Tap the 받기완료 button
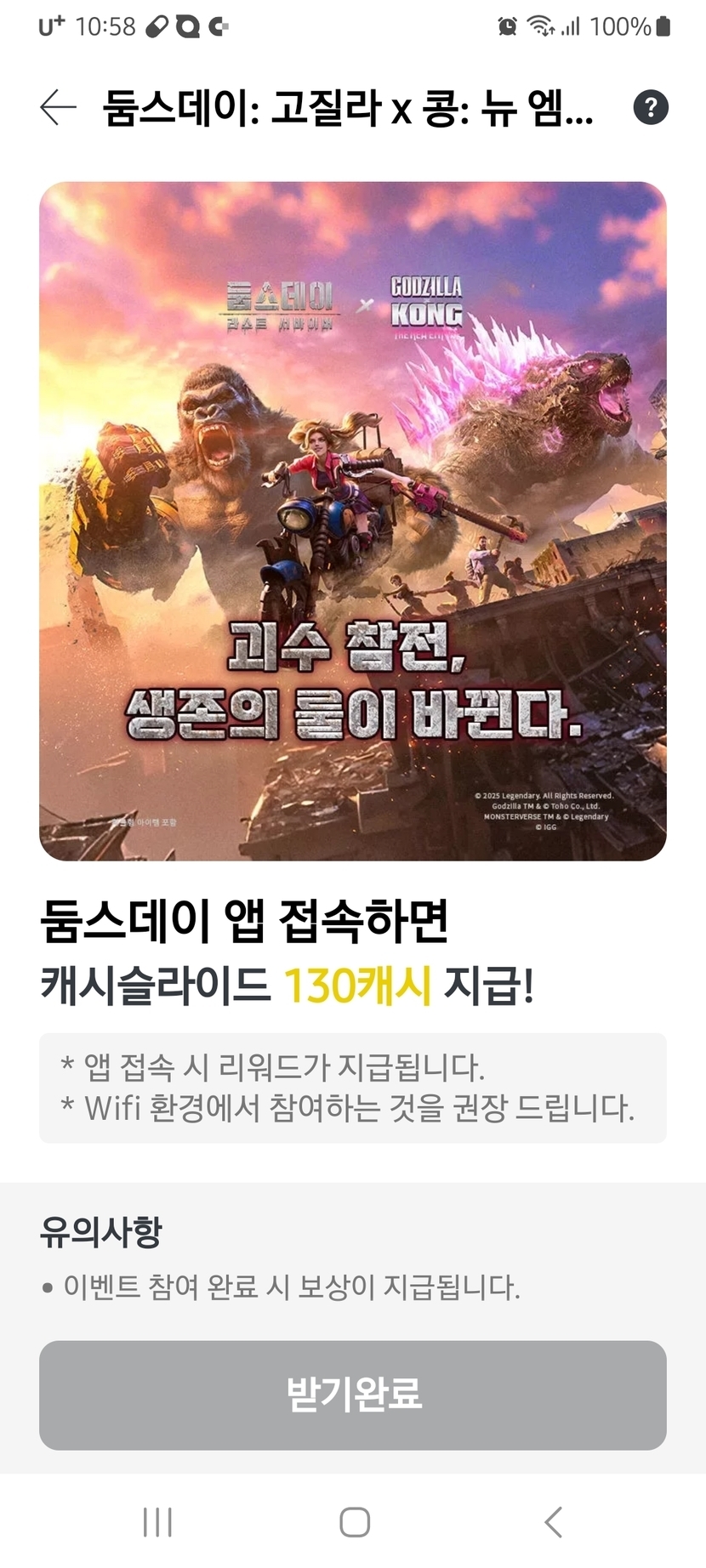This screenshot has height=1568, width=706. click(x=352, y=1395)
